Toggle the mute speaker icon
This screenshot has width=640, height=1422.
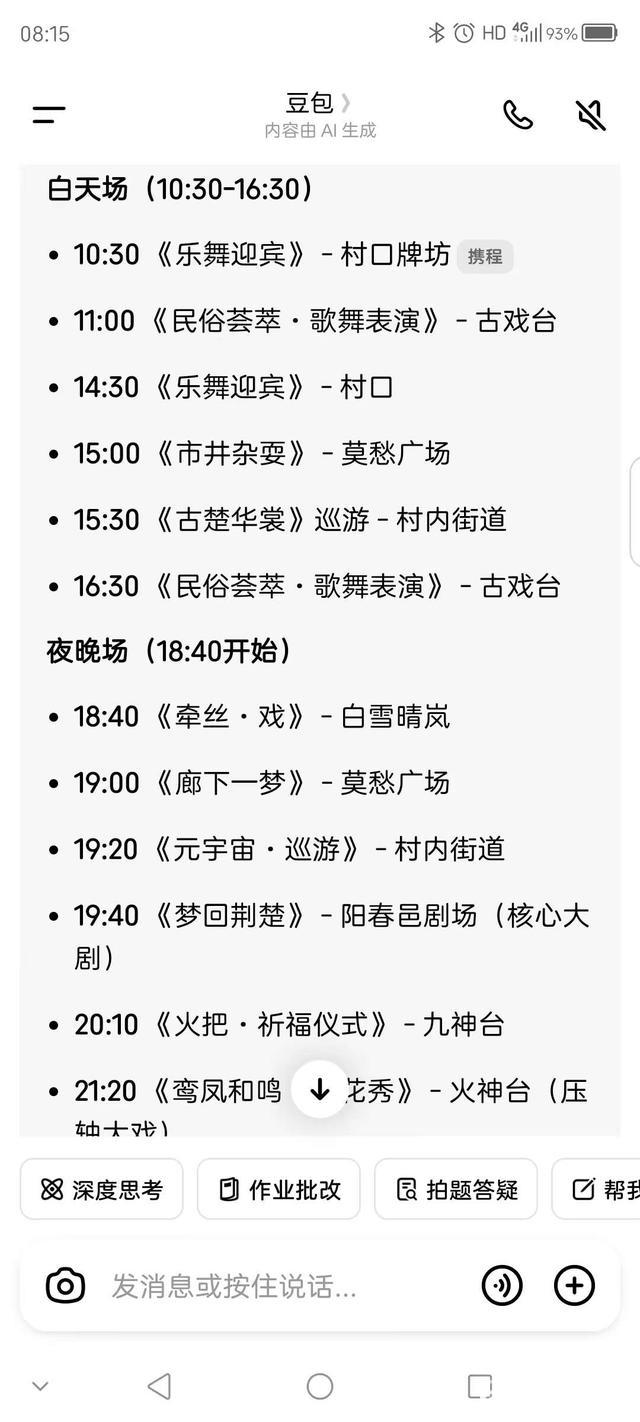[x=591, y=115]
